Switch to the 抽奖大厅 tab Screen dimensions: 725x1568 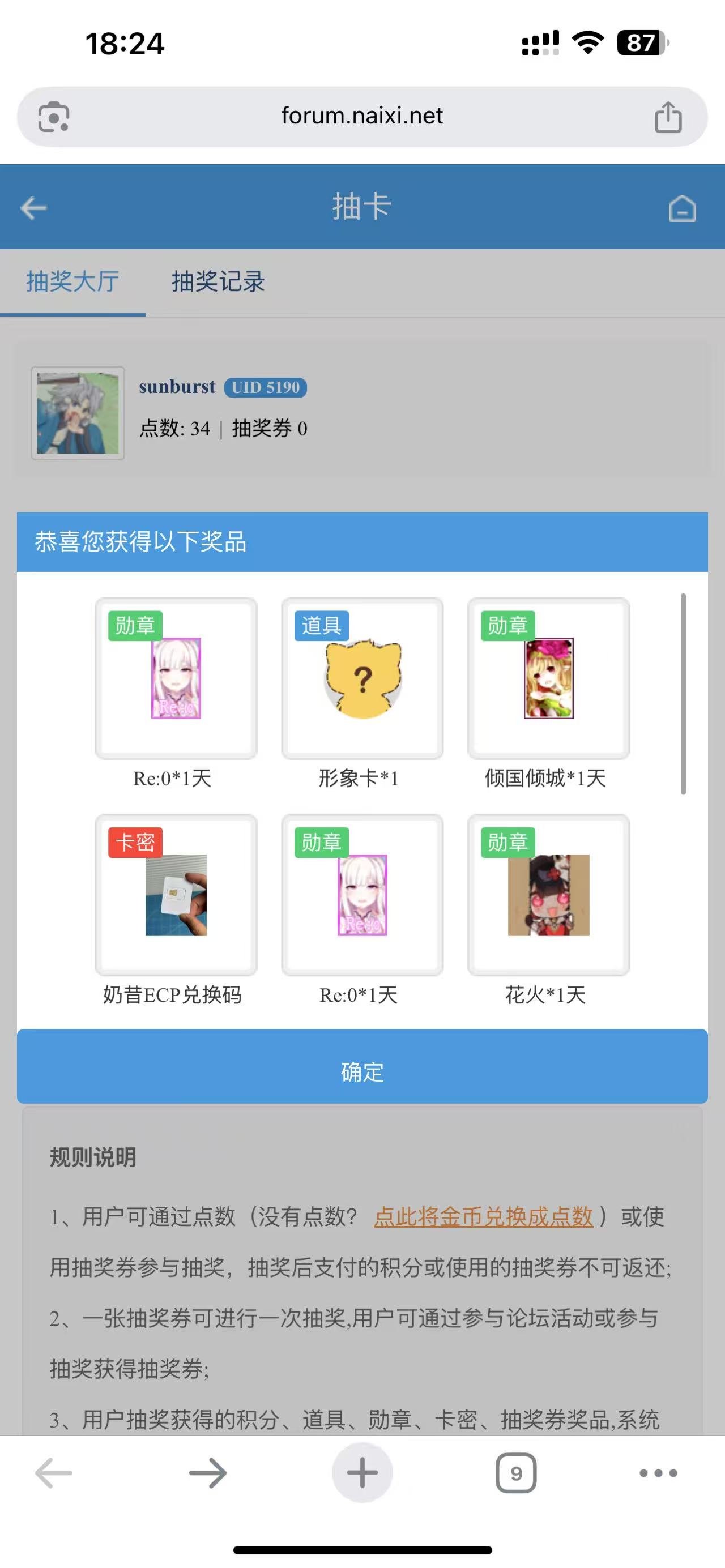73,281
